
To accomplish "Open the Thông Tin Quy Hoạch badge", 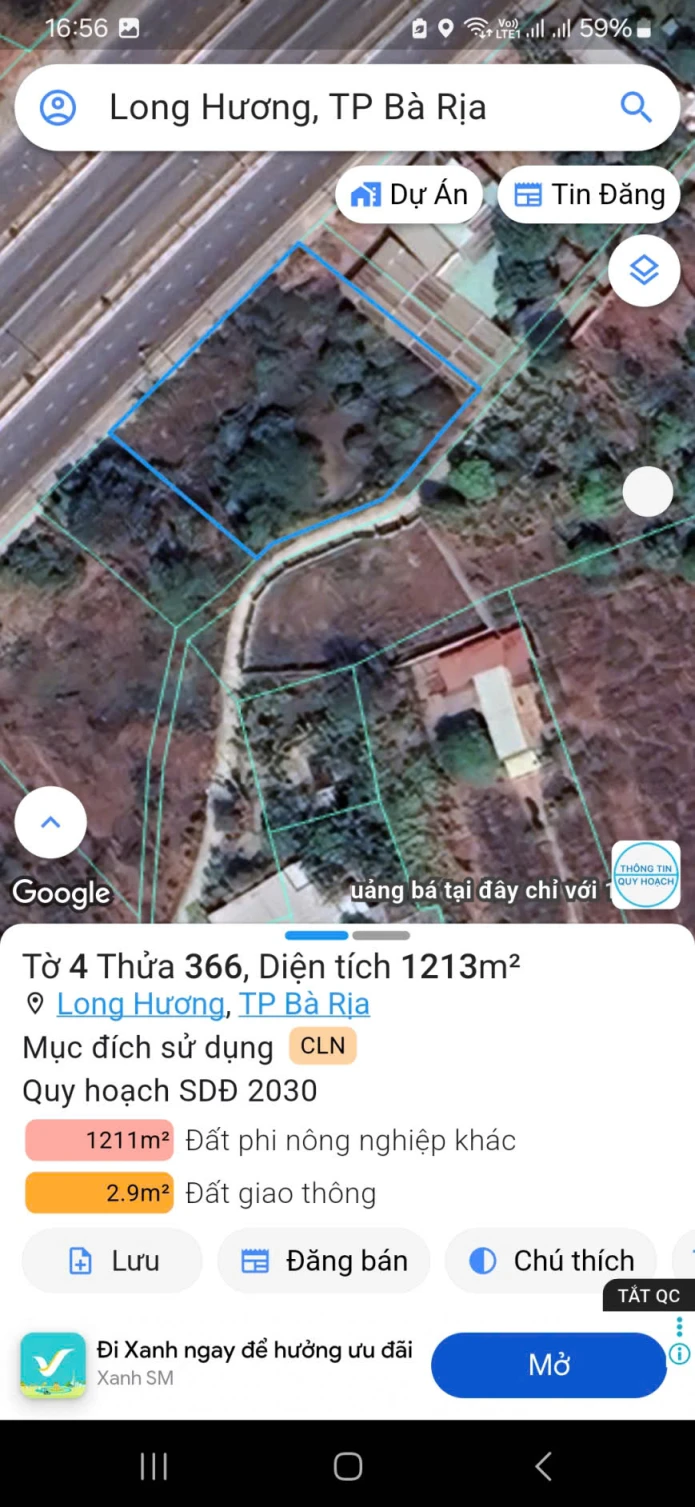I will pos(646,875).
